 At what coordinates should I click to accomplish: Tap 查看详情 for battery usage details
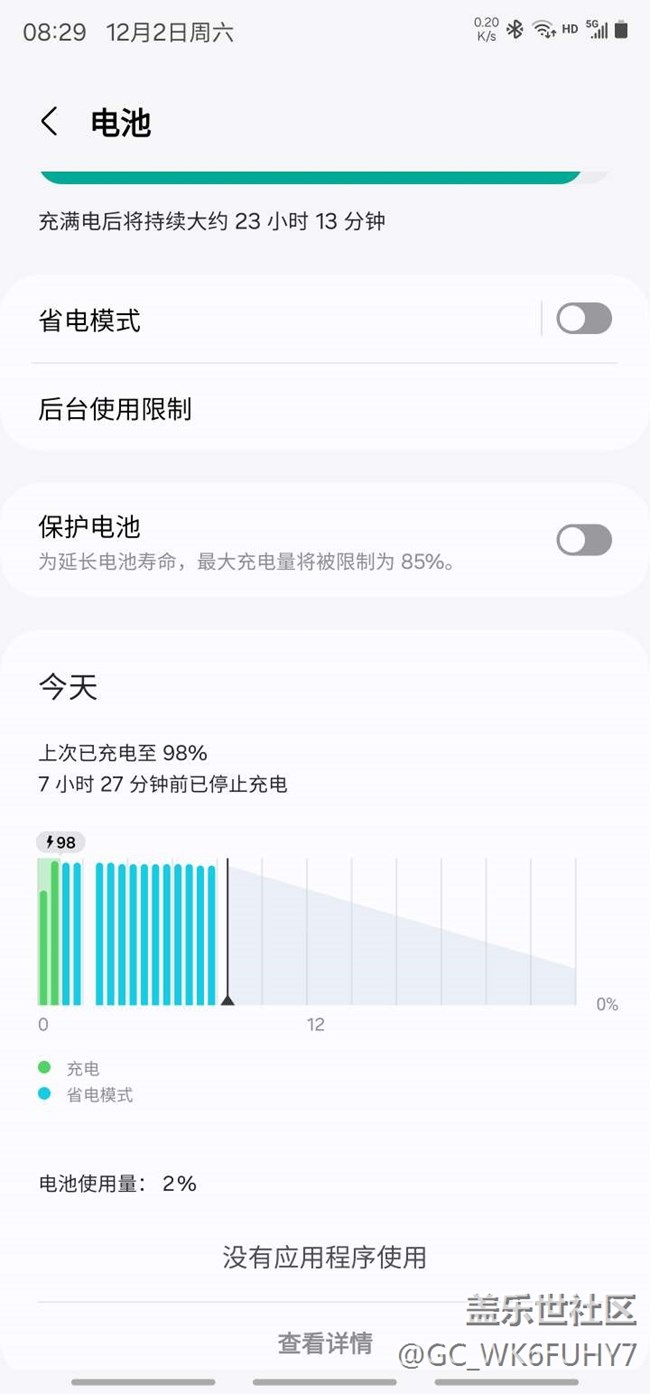(325, 1342)
